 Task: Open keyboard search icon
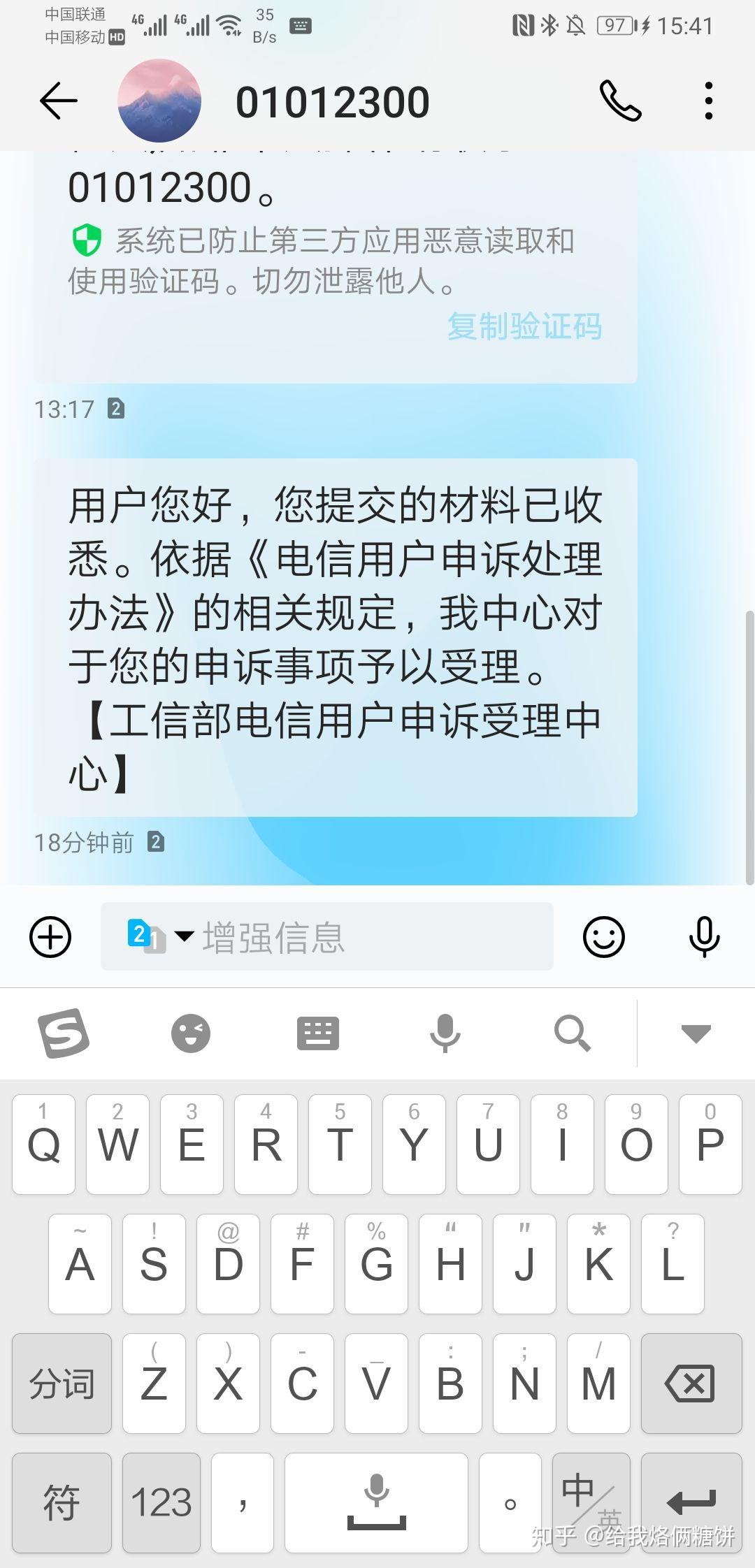[573, 1034]
